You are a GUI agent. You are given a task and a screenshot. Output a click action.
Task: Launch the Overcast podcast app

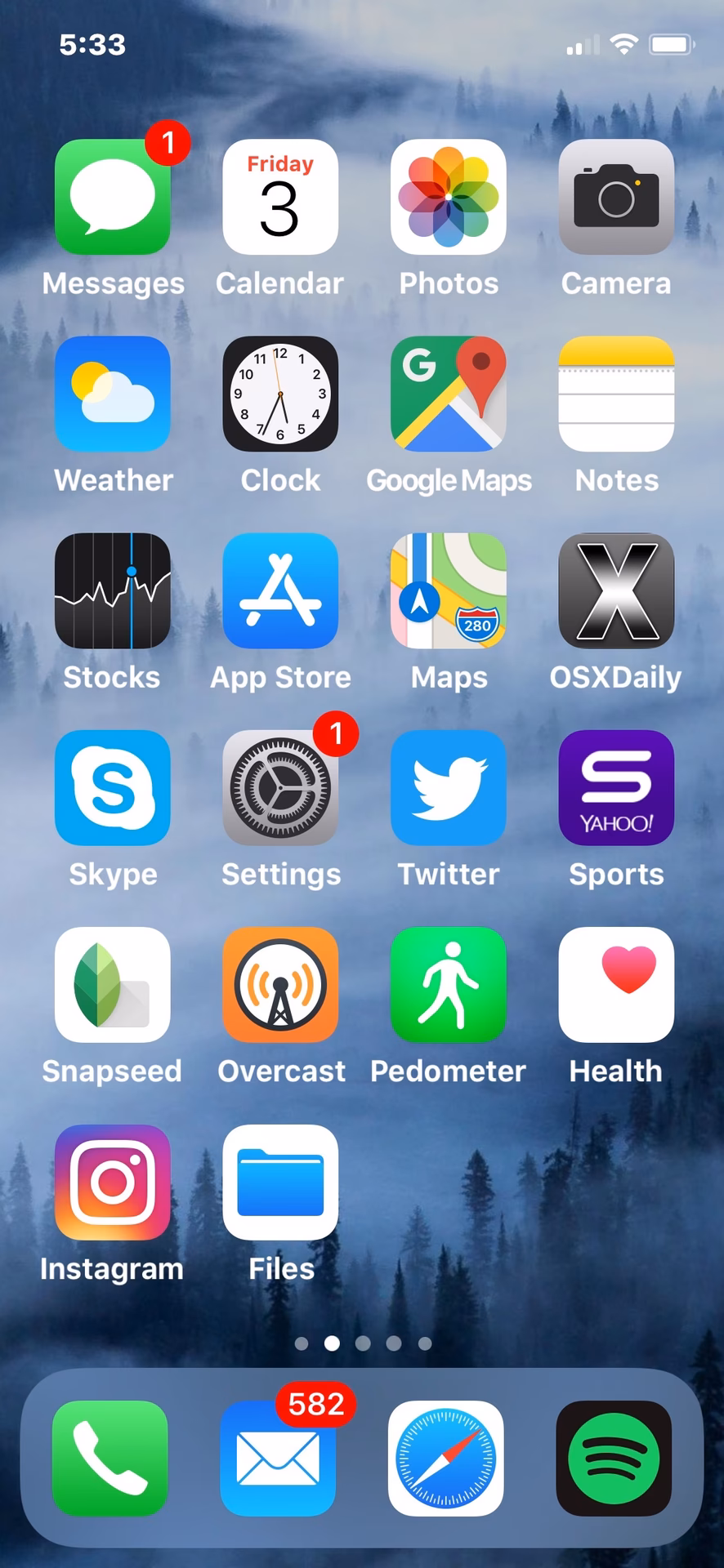(x=280, y=984)
